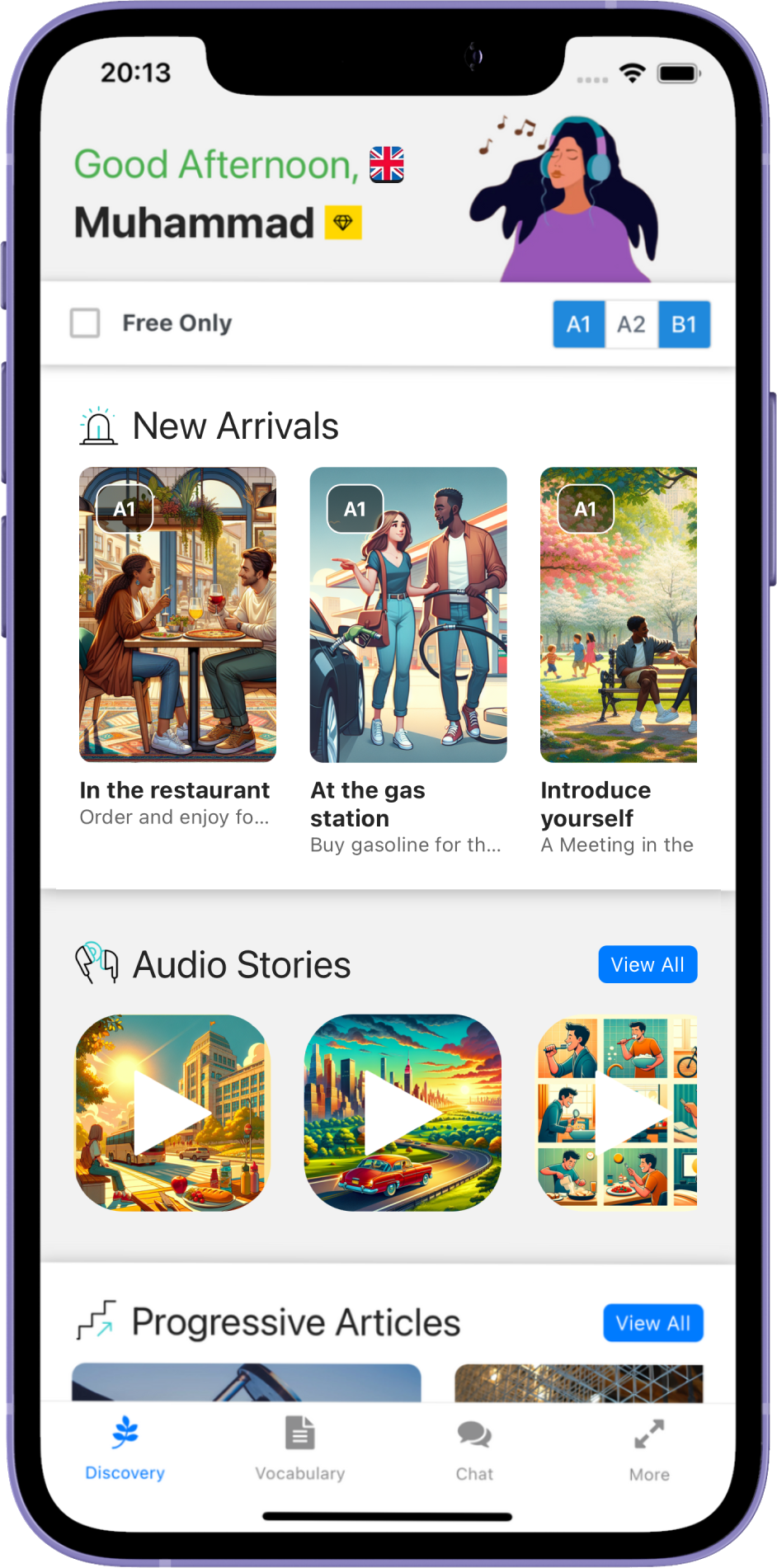This screenshot has height=1568, width=777.
Task: Open the 'At the gas station' lesson
Action: [408, 614]
